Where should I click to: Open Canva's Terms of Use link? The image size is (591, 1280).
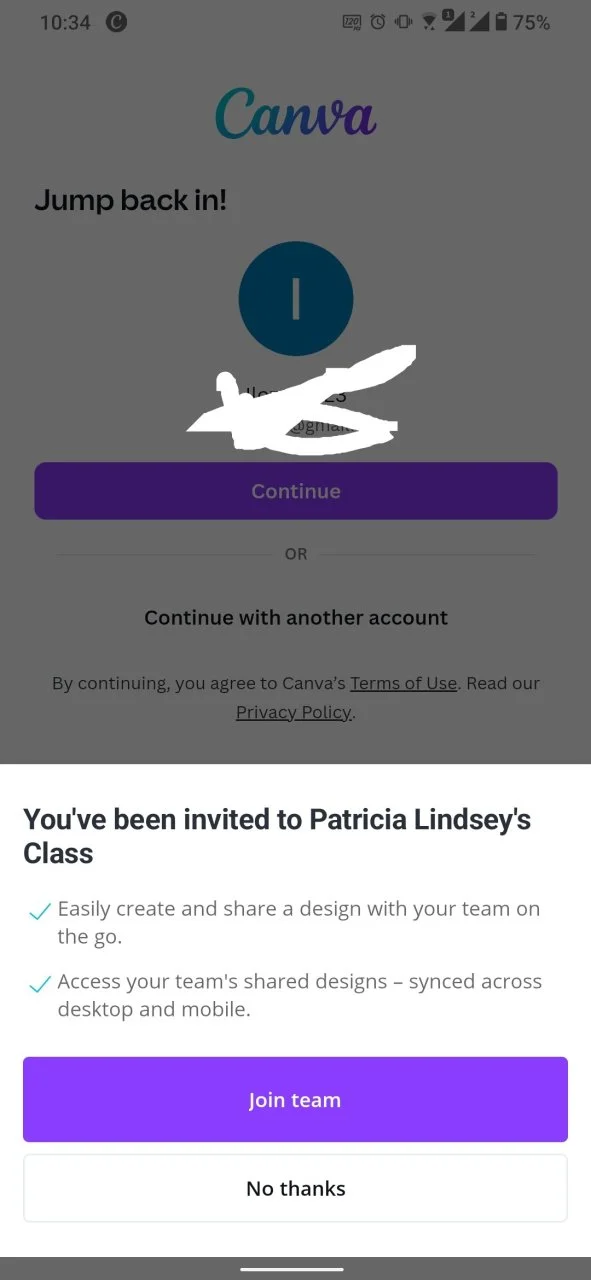(x=403, y=684)
